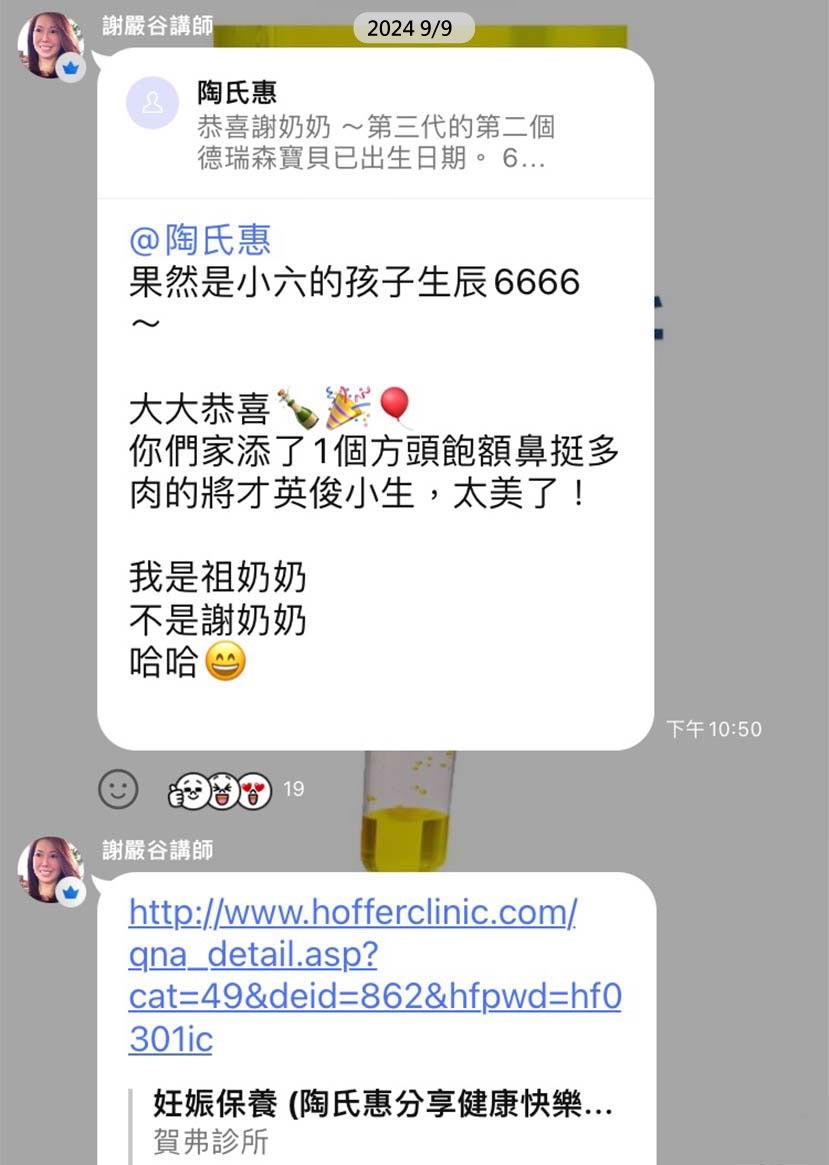This screenshot has height=1165, width=829.
Task: Add a reaction with the smiley icon
Action: [x=118, y=790]
